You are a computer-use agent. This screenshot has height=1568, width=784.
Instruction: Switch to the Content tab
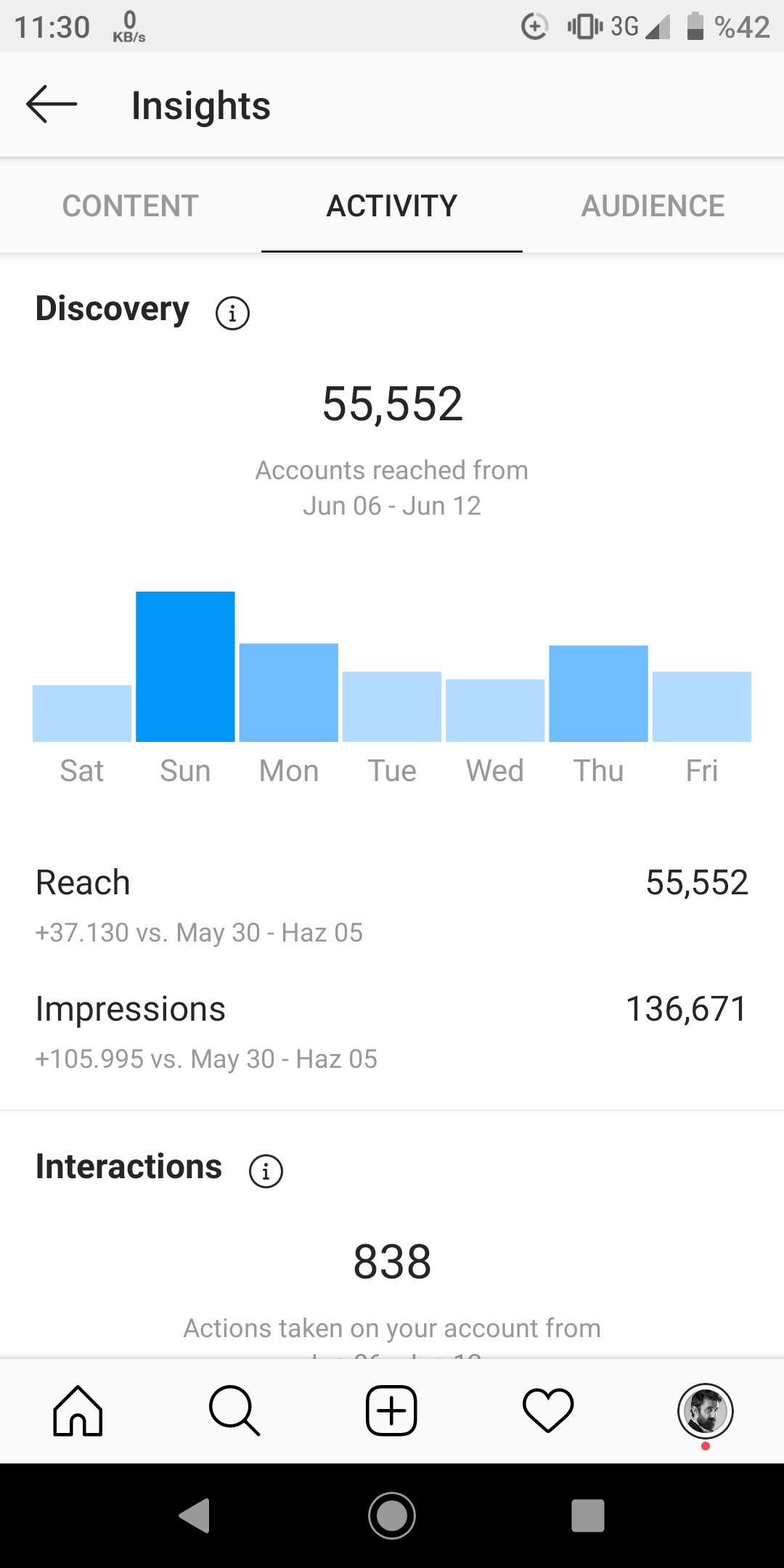[131, 206]
